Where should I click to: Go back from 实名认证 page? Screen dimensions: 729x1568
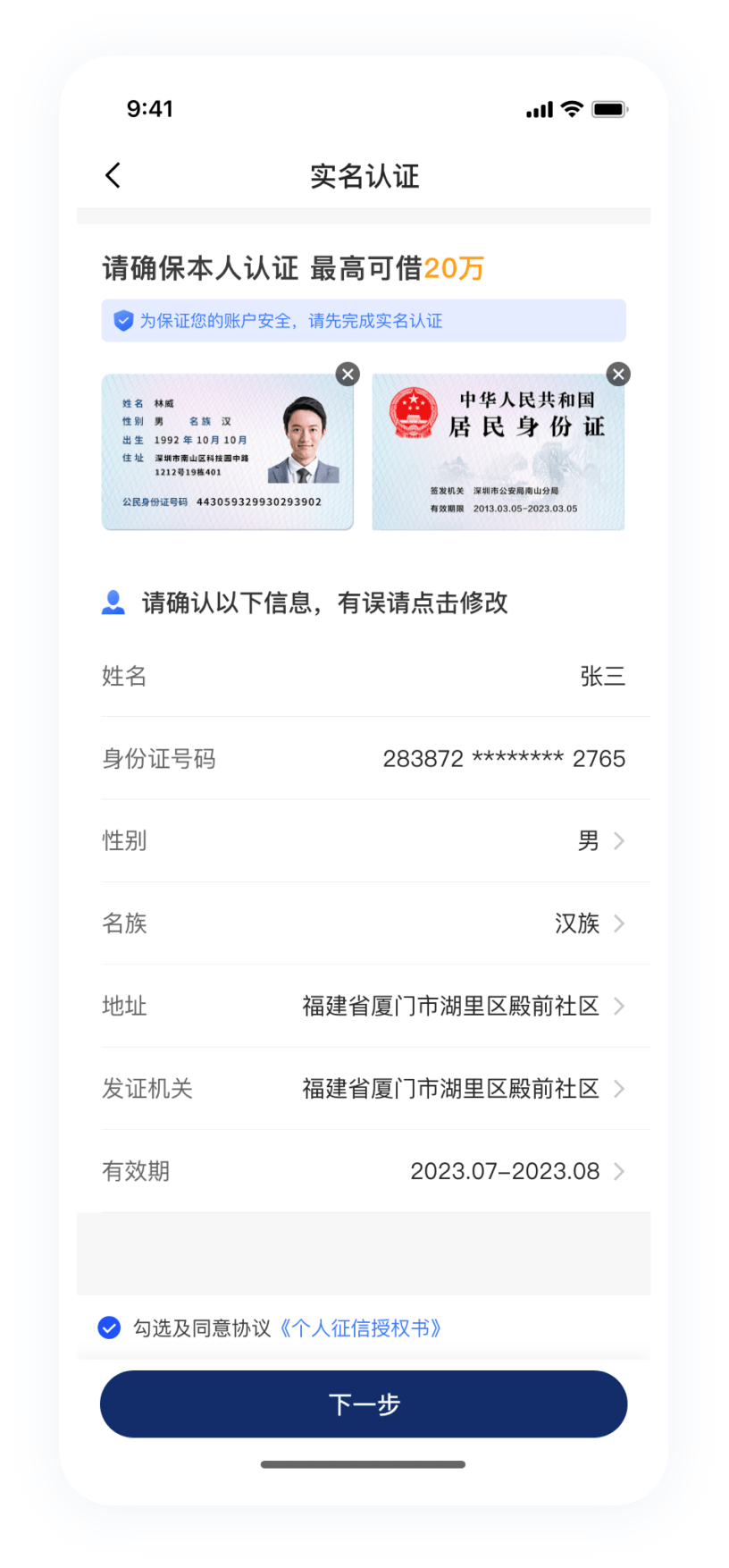tap(113, 175)
